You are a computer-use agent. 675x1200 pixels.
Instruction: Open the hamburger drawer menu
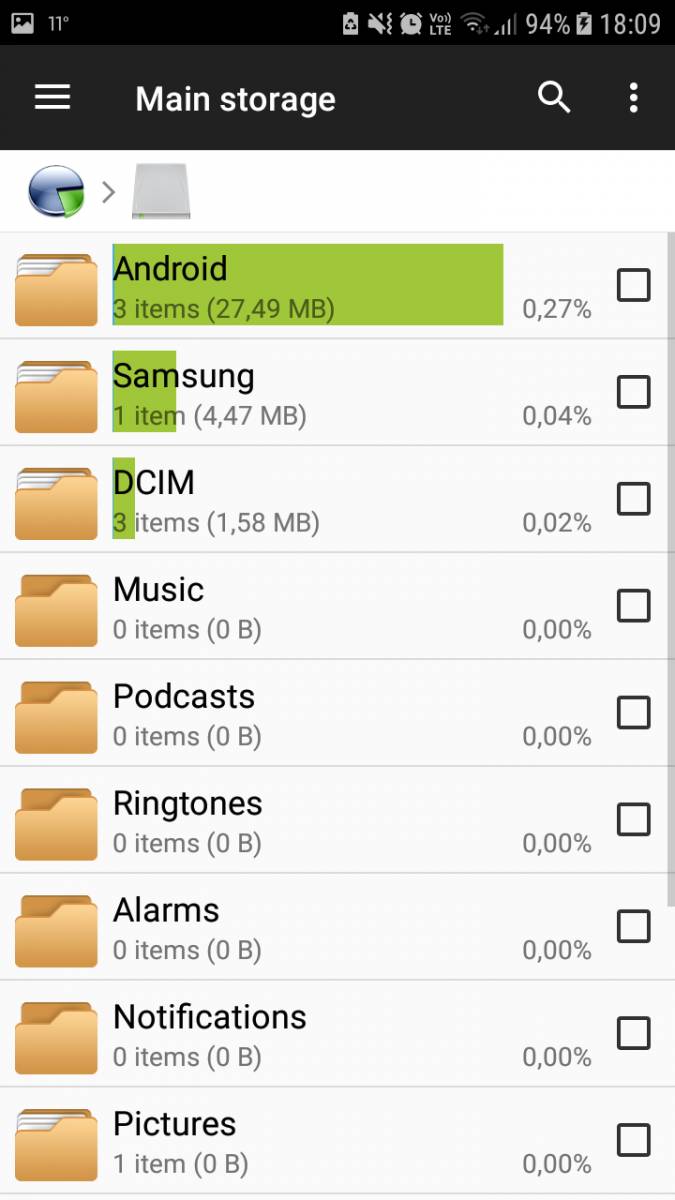[52, 97]
